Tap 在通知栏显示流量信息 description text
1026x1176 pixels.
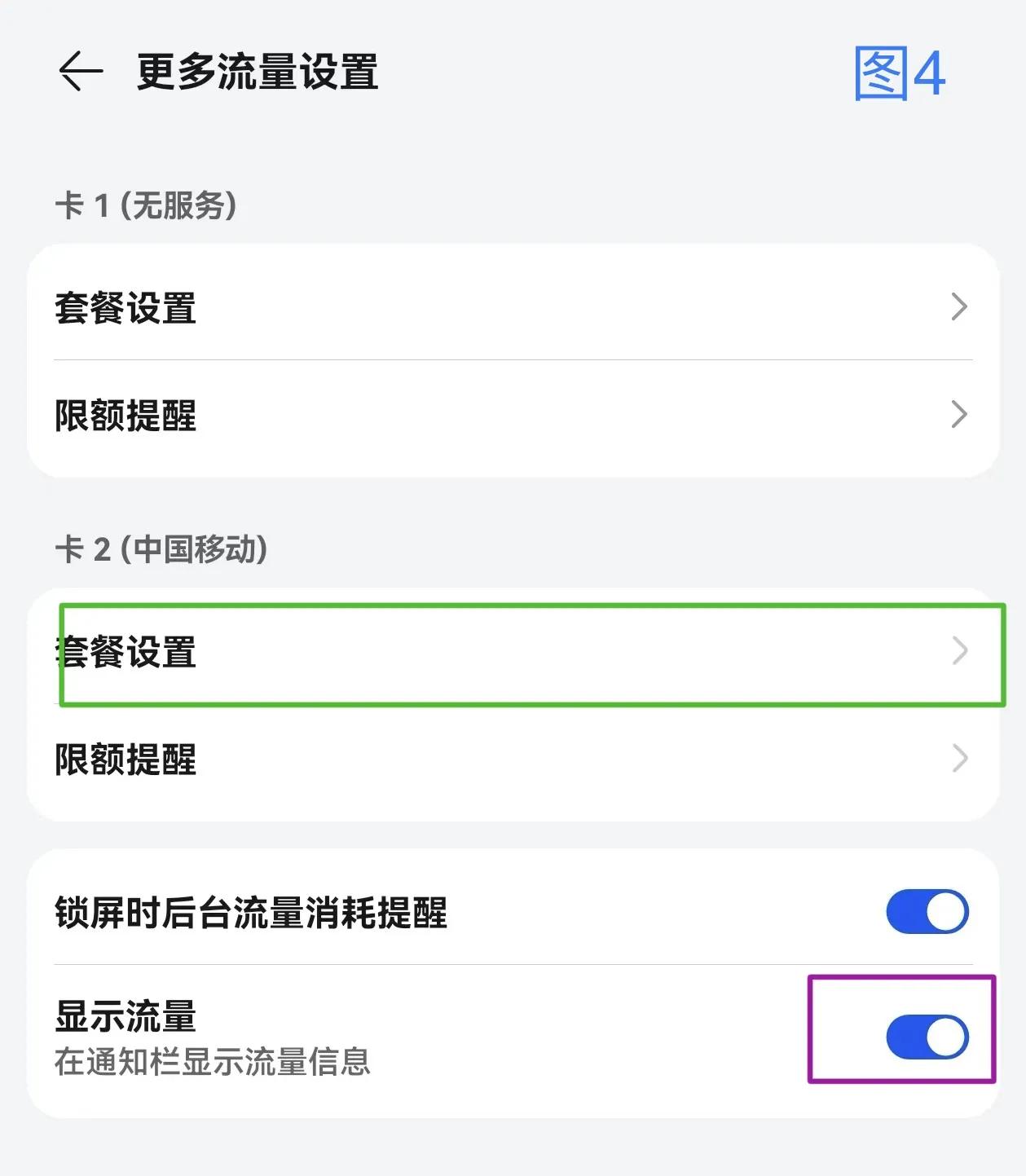tap(212, 1062)
